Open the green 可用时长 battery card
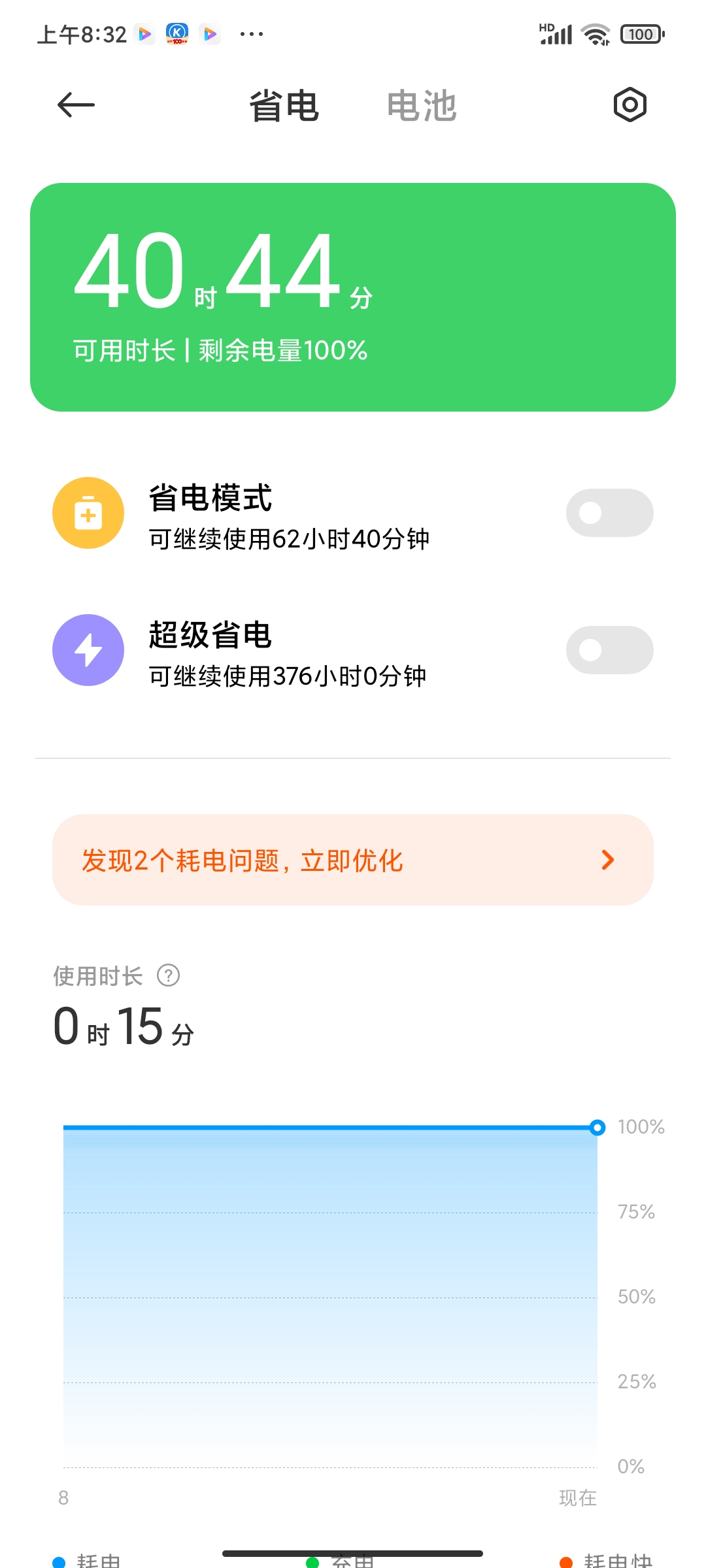 point(353,297)
